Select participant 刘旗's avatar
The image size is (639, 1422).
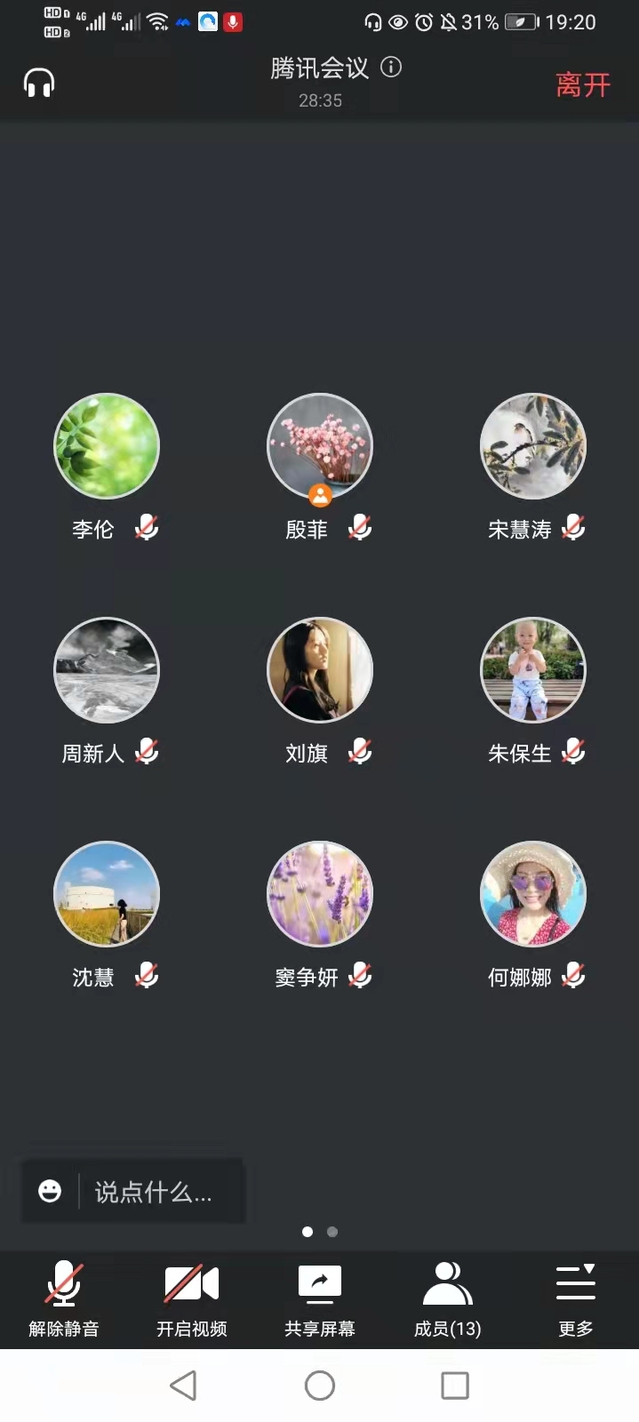pos(320,670)
